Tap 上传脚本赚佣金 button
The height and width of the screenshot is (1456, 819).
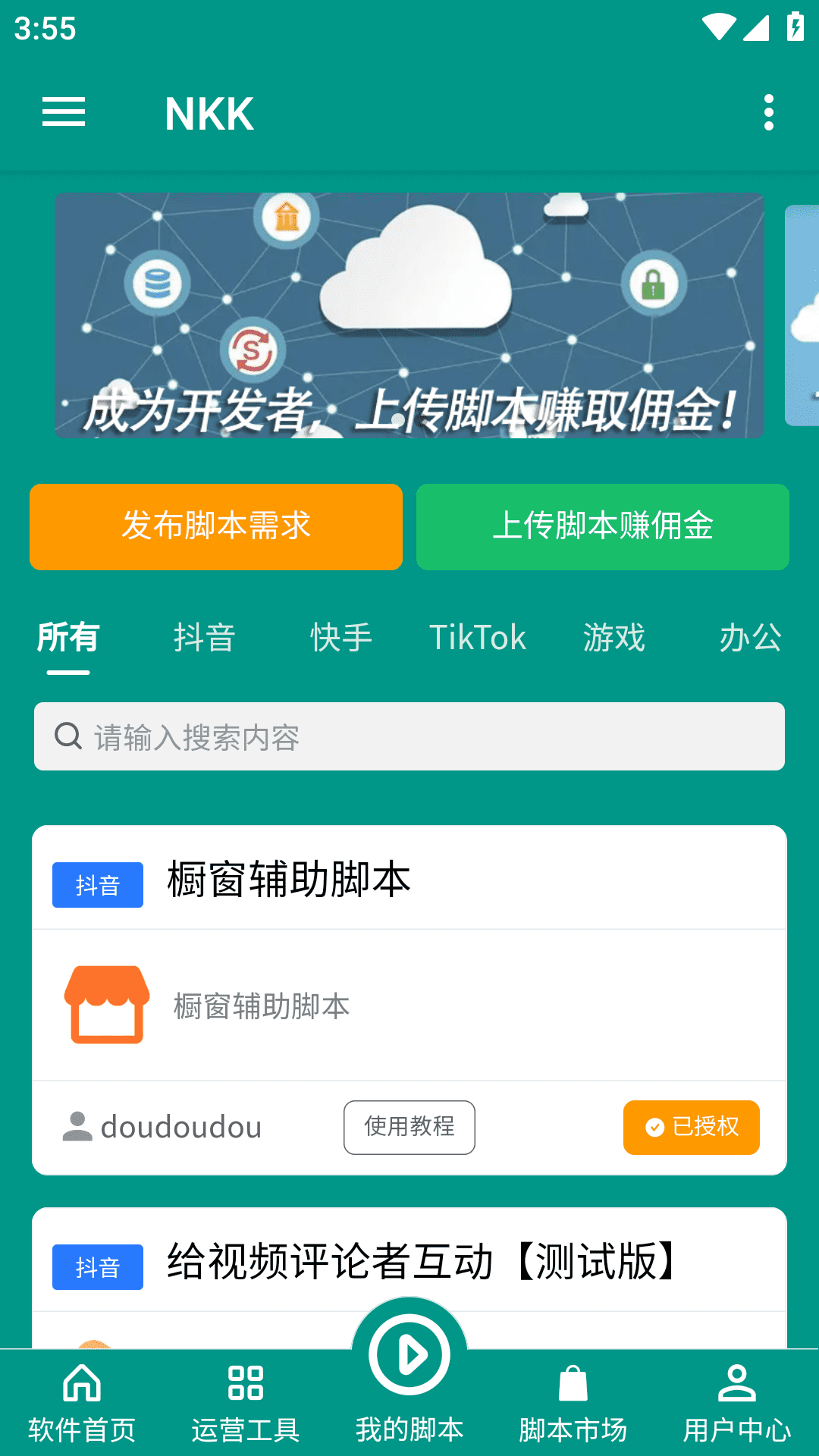(x=602, y=526)
